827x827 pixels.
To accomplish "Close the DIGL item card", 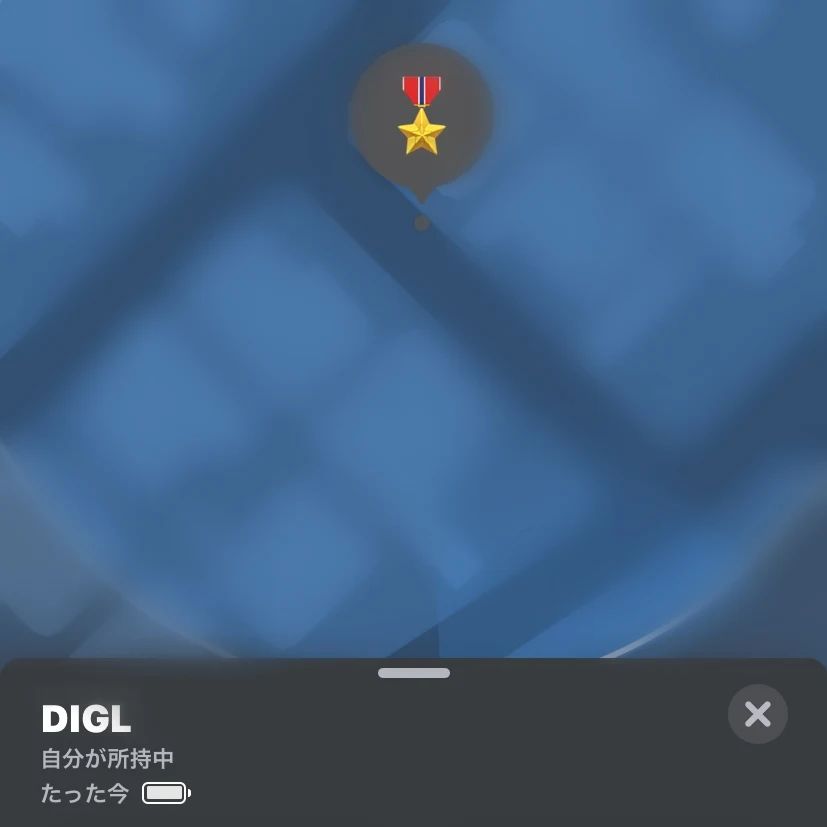I will [757, 714].
